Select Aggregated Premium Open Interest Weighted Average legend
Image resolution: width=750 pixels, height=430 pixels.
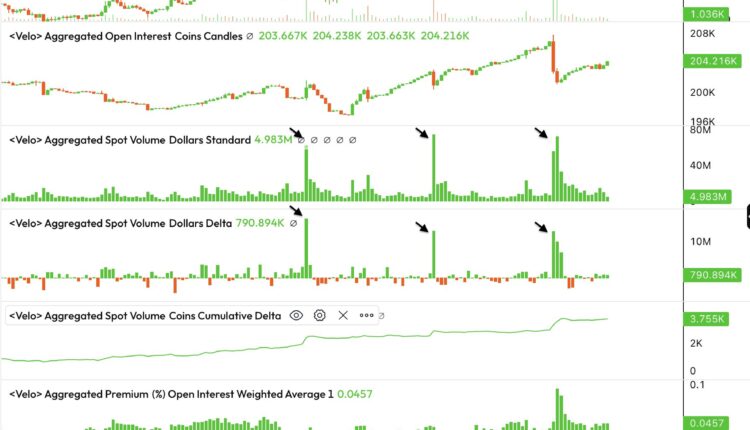[x=165, y=394]
